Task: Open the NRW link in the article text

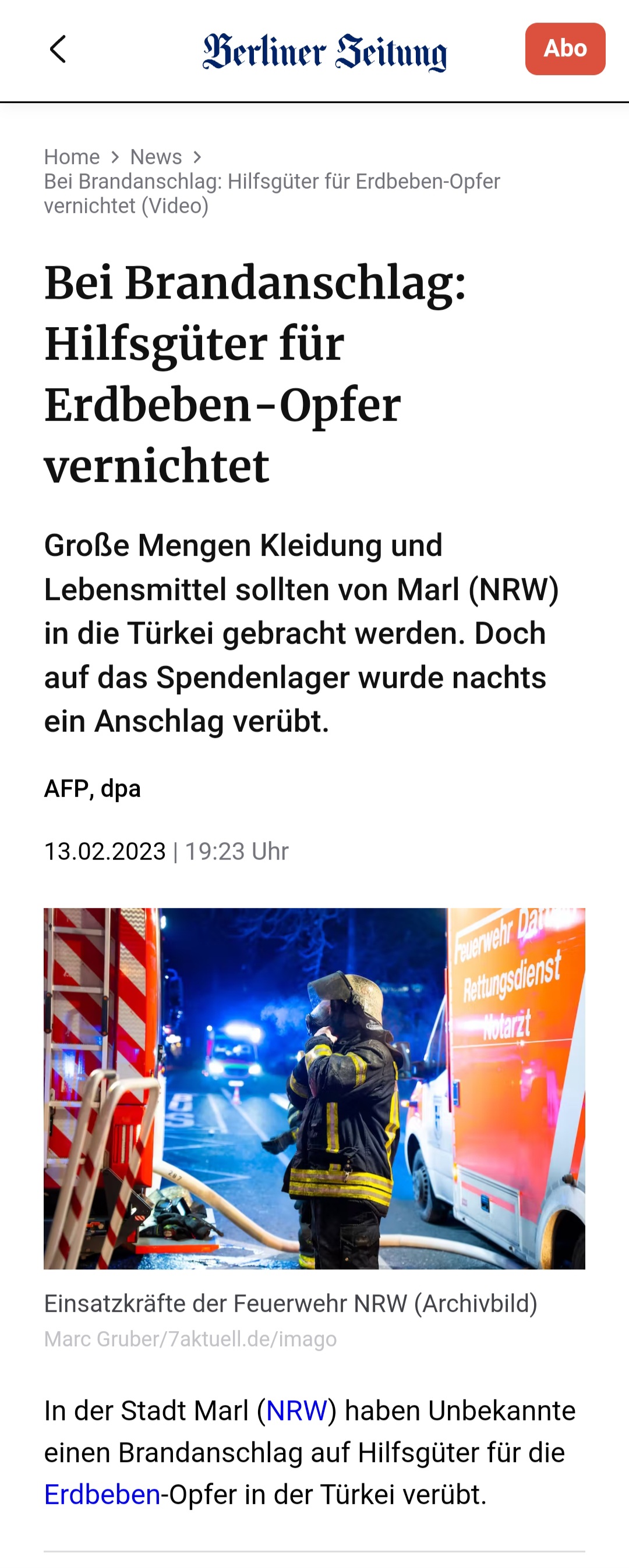Action: [296, 1410]
